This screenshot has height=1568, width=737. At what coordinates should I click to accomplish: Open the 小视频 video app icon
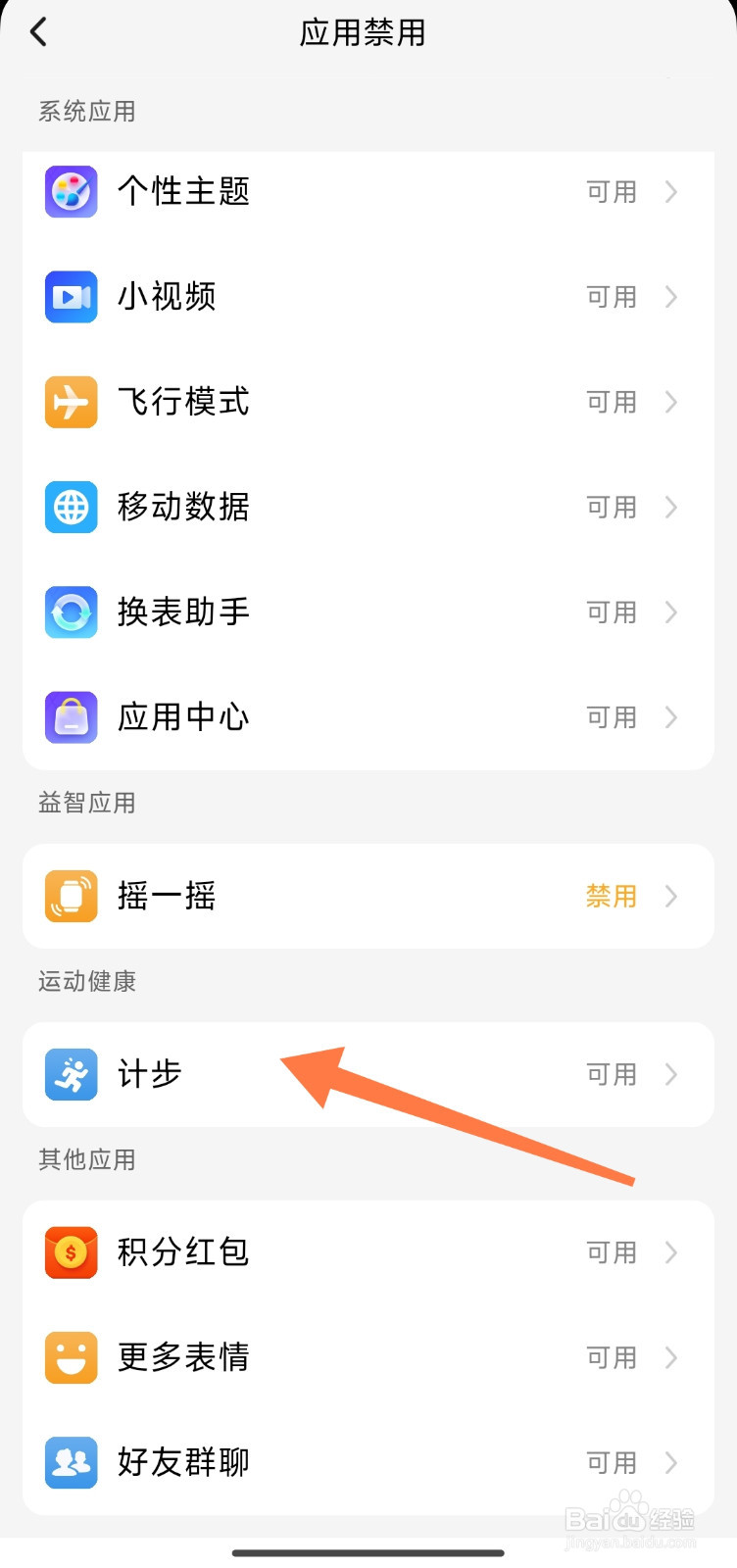(70, 297)
